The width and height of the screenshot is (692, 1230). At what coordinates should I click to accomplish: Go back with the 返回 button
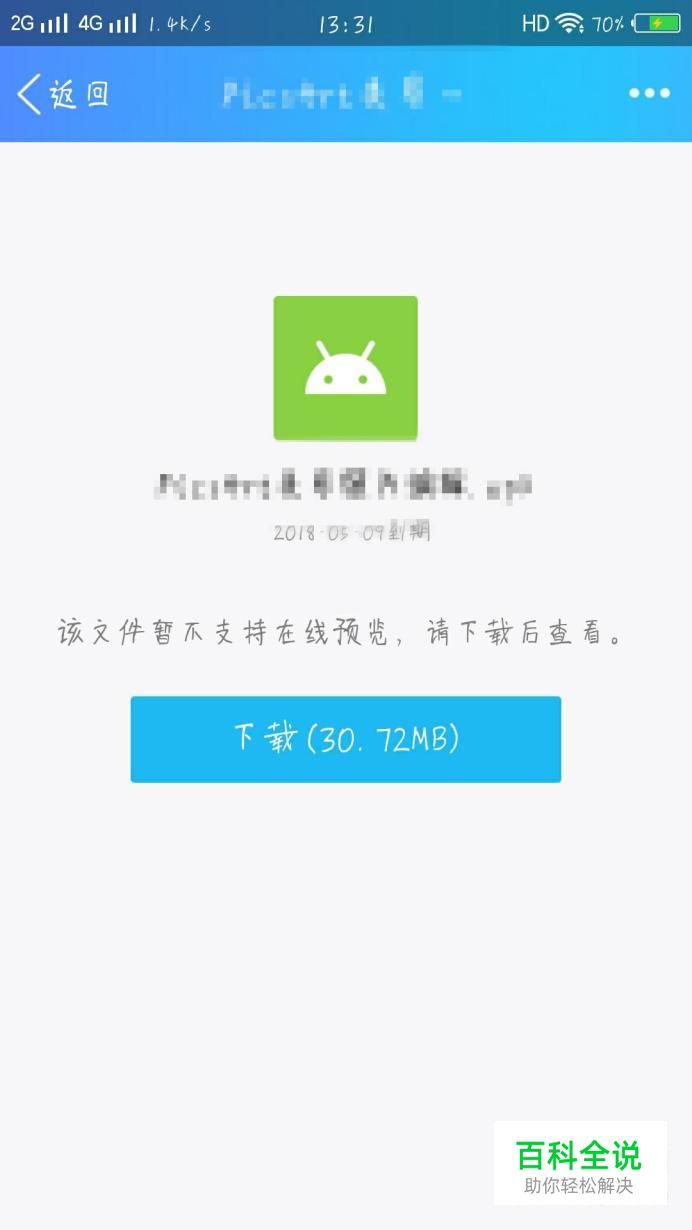coord(62,94)
